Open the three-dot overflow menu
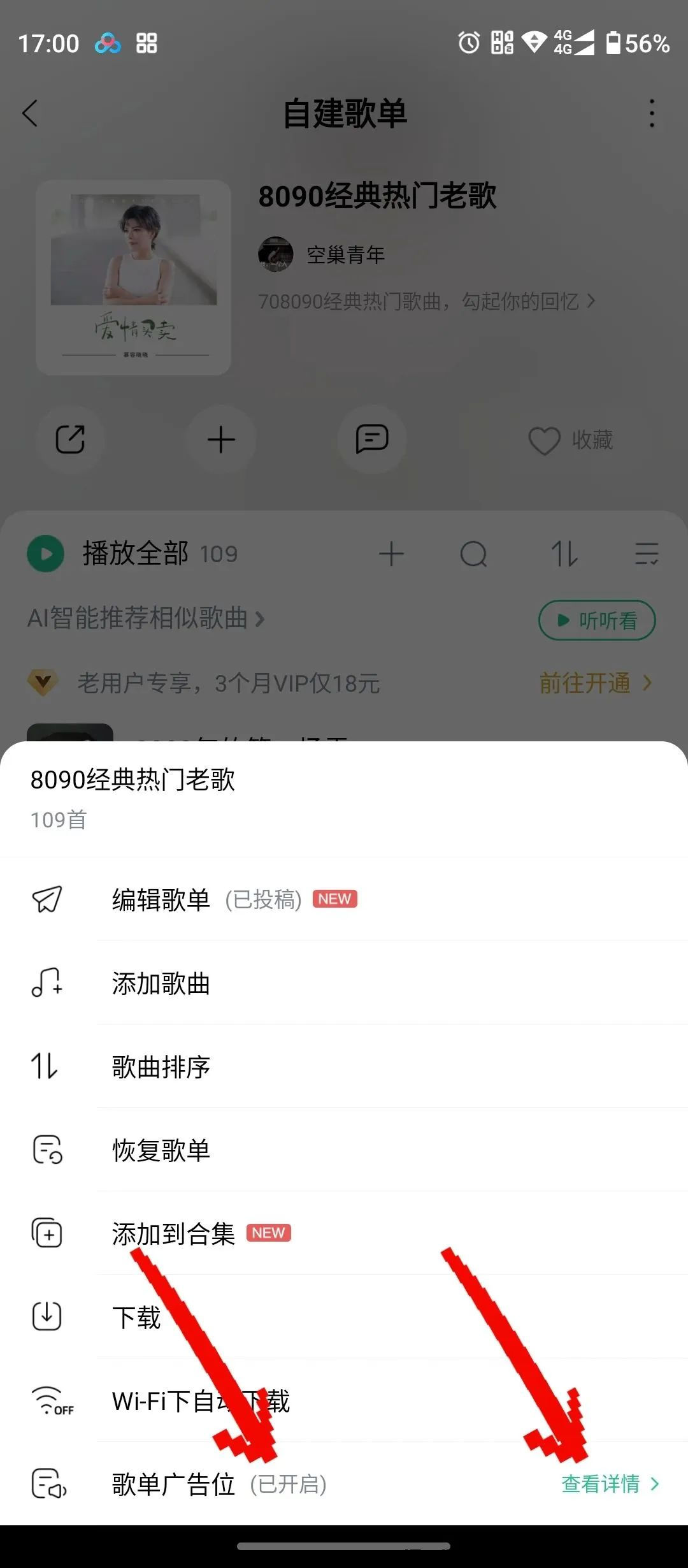The width and height of the screenshot is (688, 1568). (651, 112)
